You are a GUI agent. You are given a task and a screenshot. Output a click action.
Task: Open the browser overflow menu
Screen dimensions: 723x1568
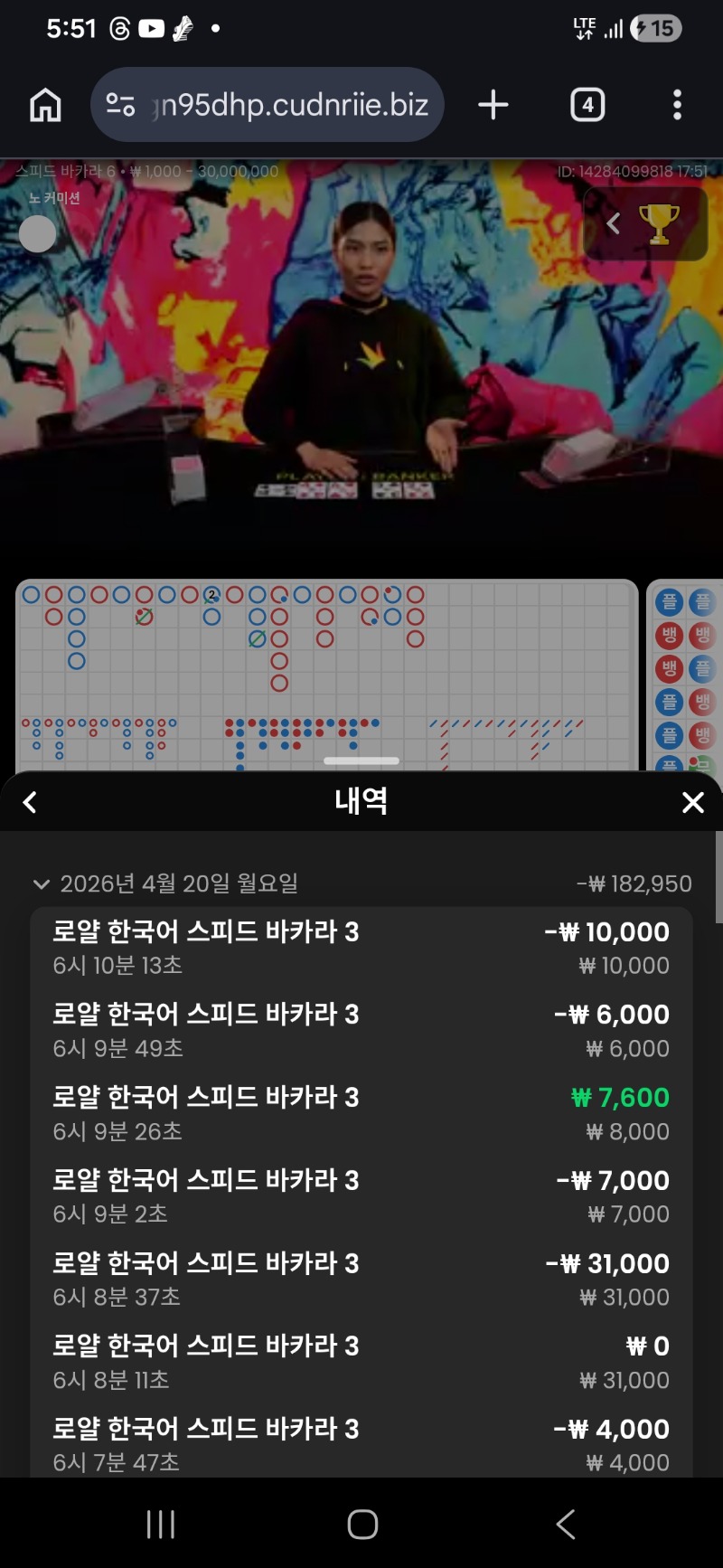tap(677, 105)
